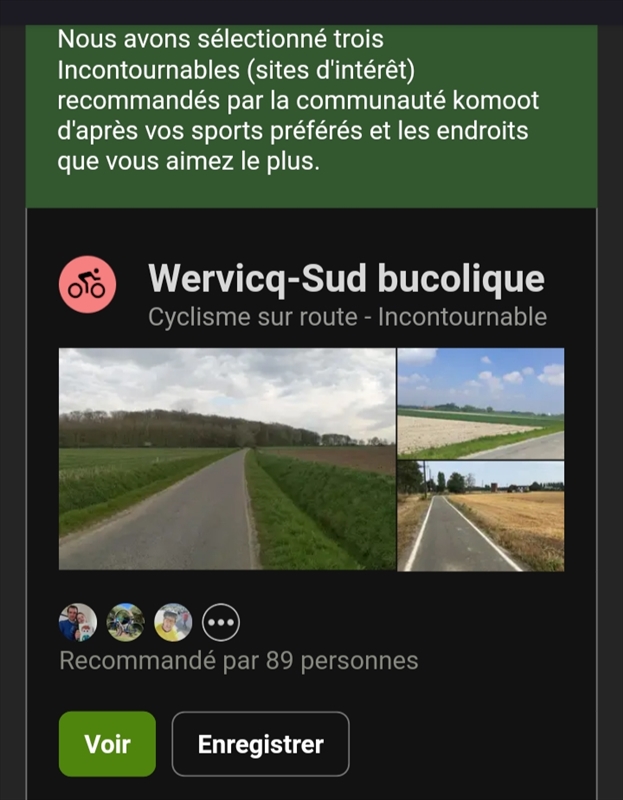Open the top-right field photo
Screen dimensions: 623x800
pyautogui.click(x=481, y=403)
